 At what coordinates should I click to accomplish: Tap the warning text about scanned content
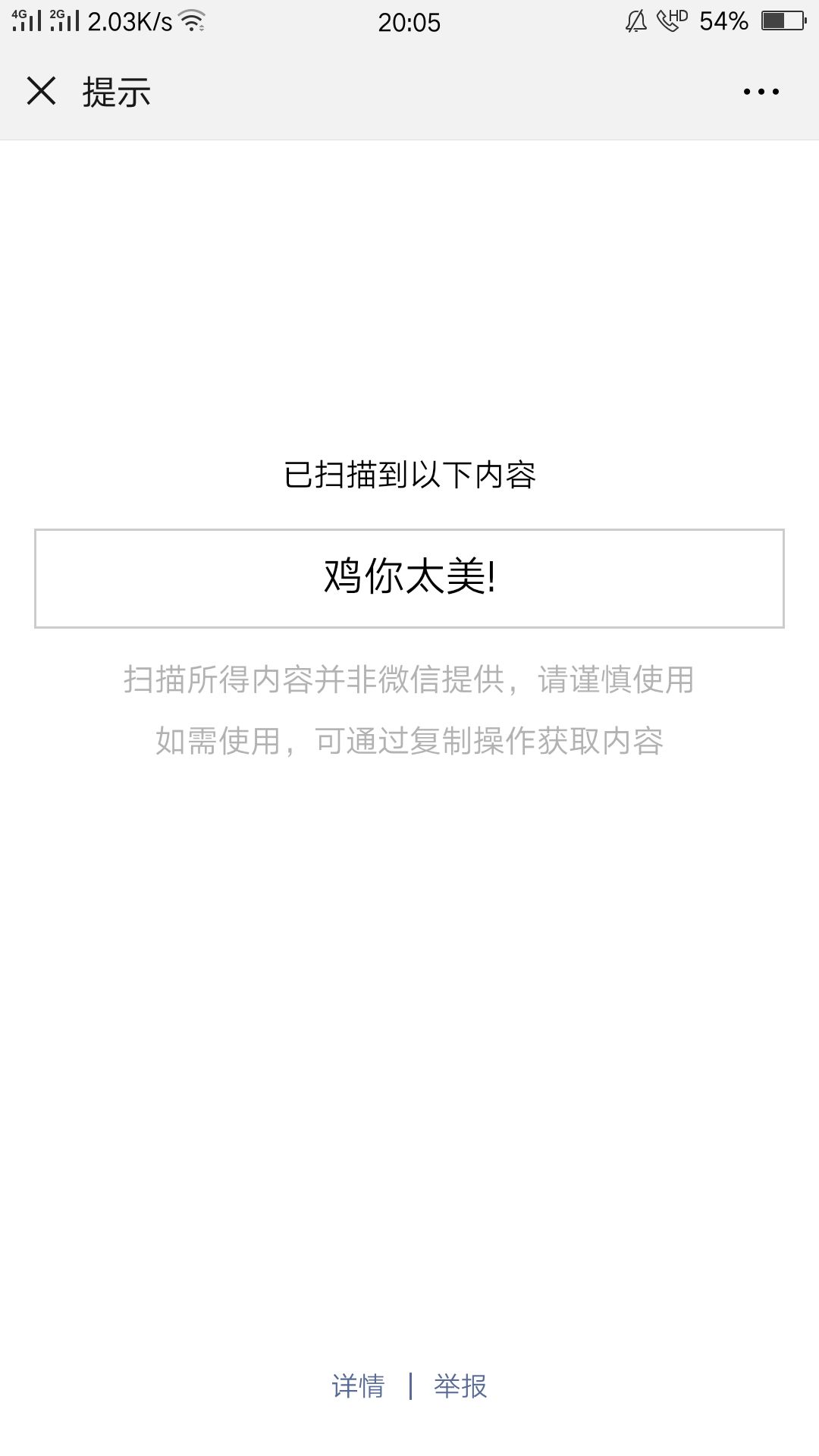click(x=409, y=681)
